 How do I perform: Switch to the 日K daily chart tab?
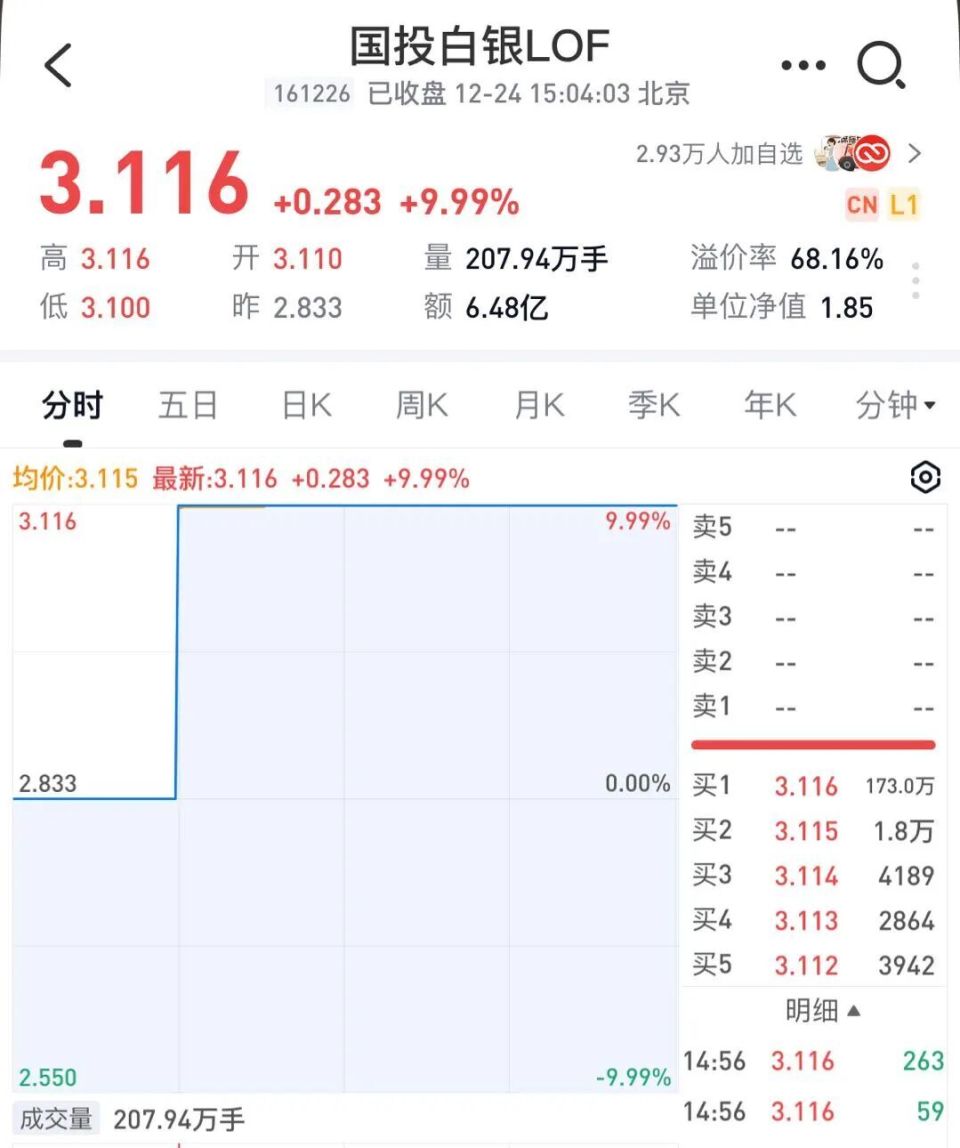pos(303,404)
